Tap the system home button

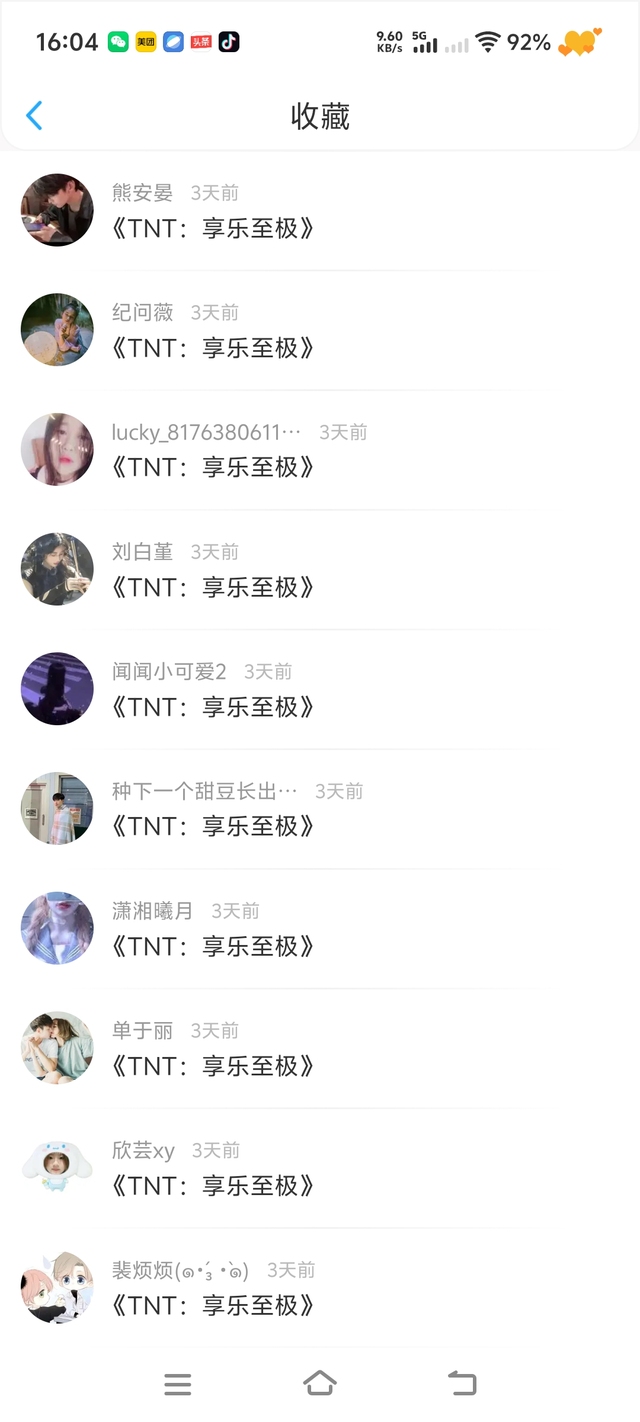pos(319,1383)
